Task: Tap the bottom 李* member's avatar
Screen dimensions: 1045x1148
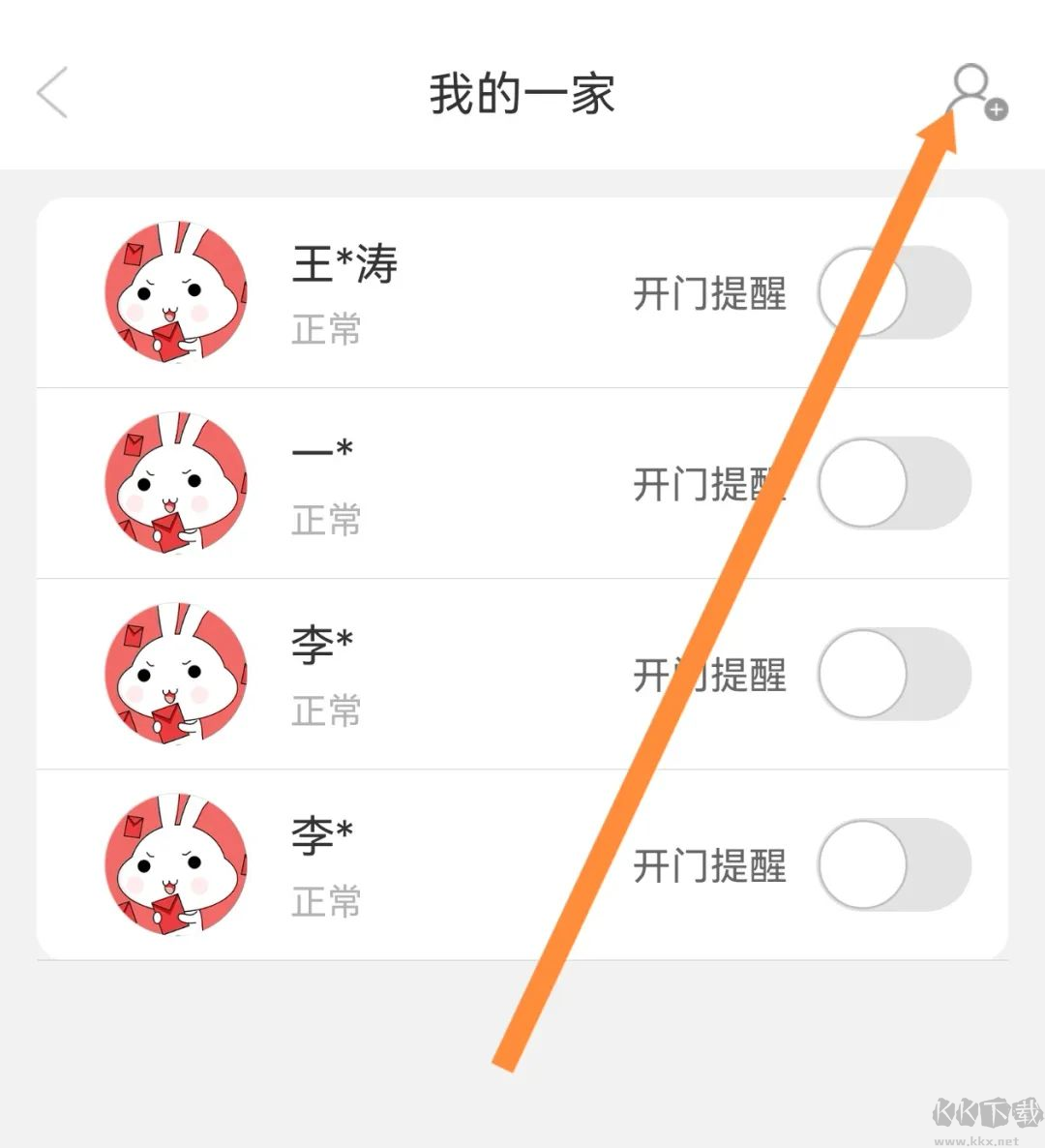Action: pos(172,865)
